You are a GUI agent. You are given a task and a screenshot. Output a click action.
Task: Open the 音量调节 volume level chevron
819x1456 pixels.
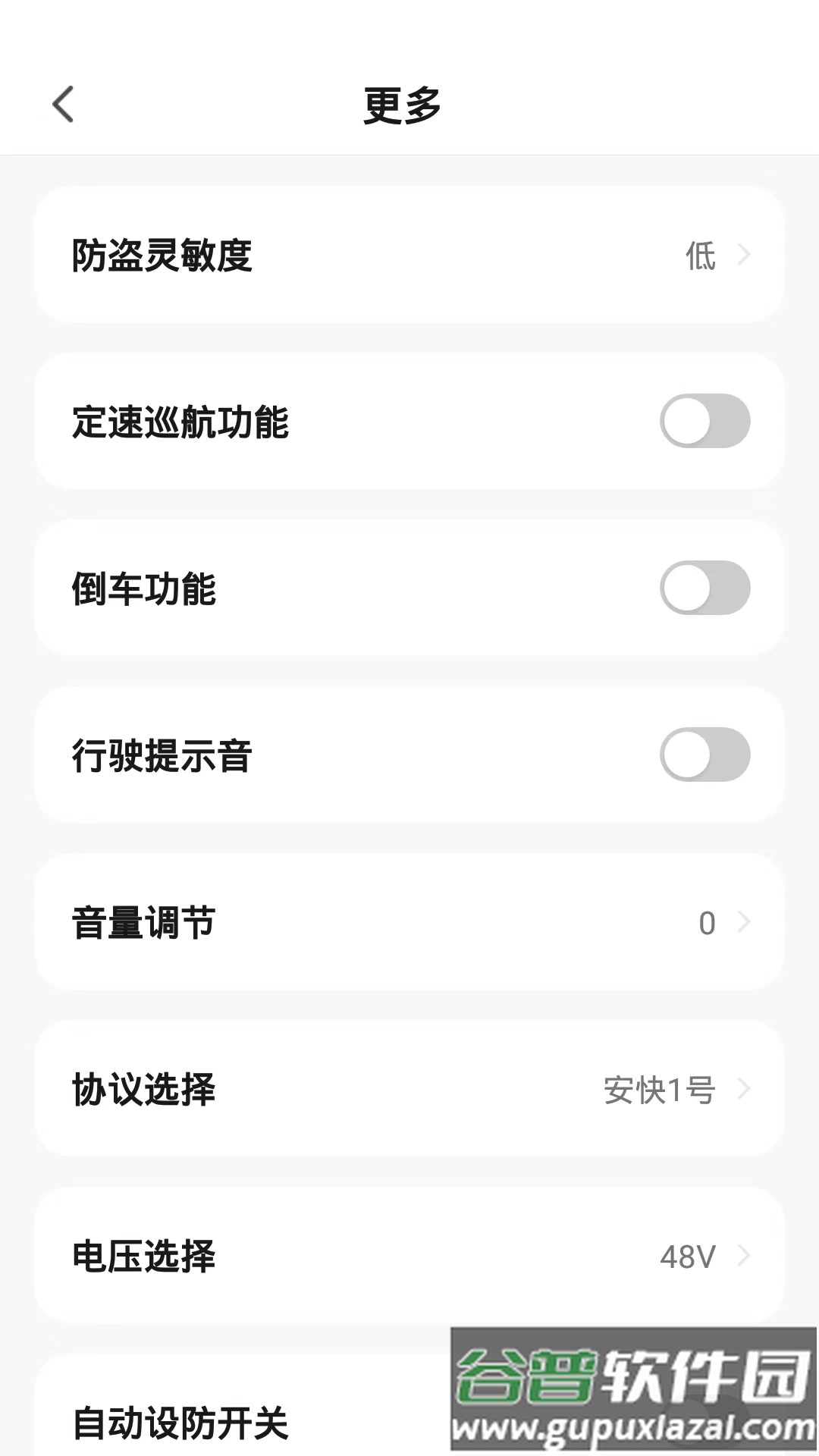[x=744, y=923]
